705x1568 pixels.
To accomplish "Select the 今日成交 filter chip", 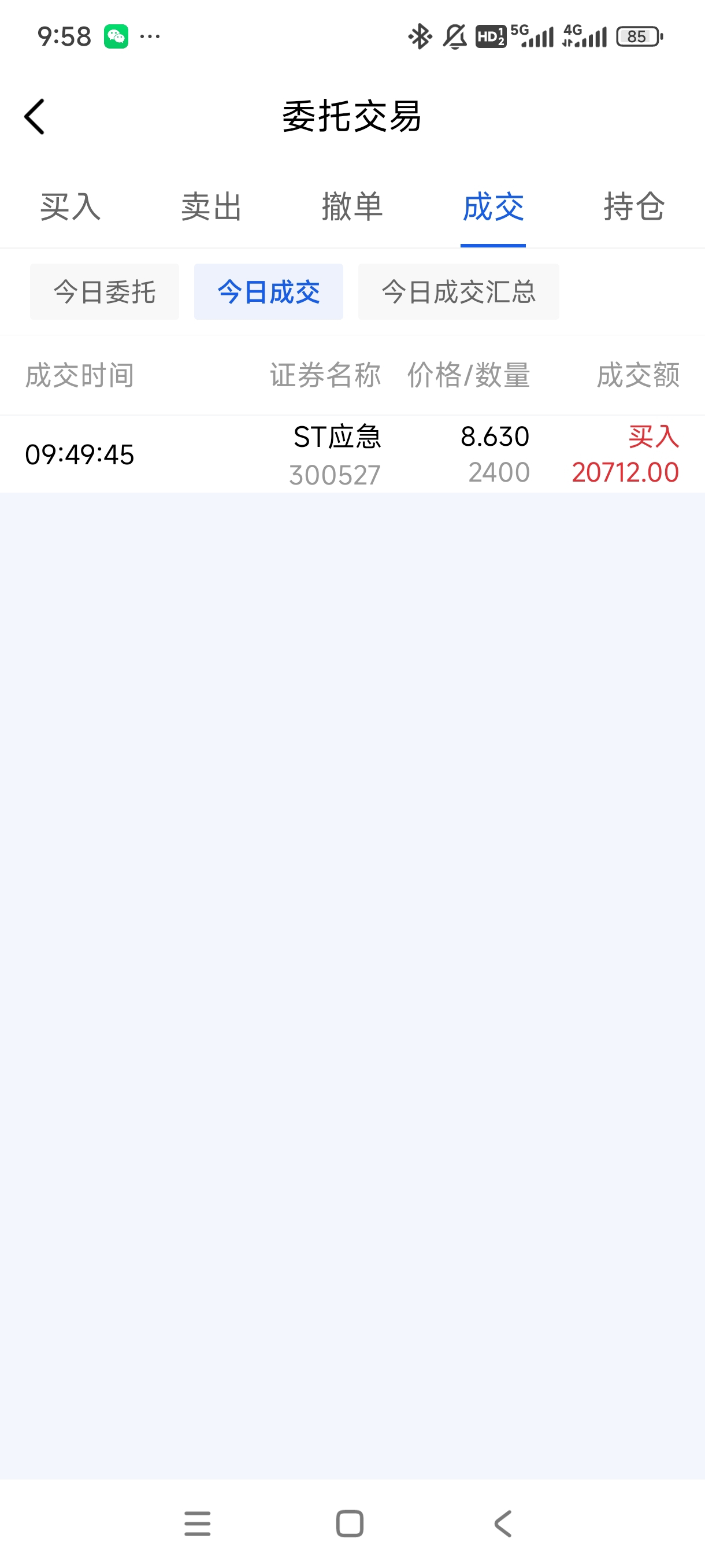I will 268,291.
